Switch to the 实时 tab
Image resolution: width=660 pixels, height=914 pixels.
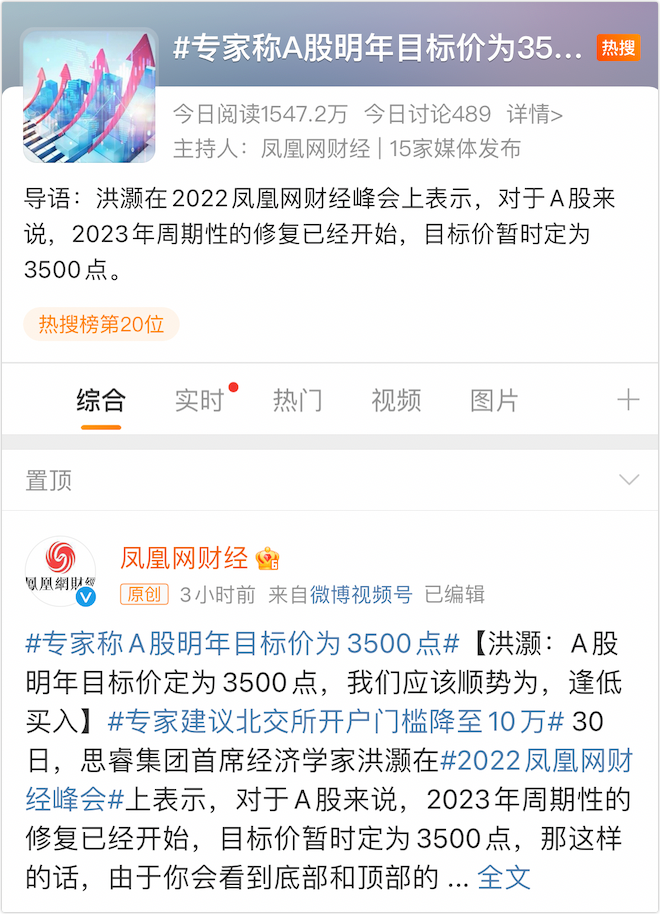coord(199,401)
